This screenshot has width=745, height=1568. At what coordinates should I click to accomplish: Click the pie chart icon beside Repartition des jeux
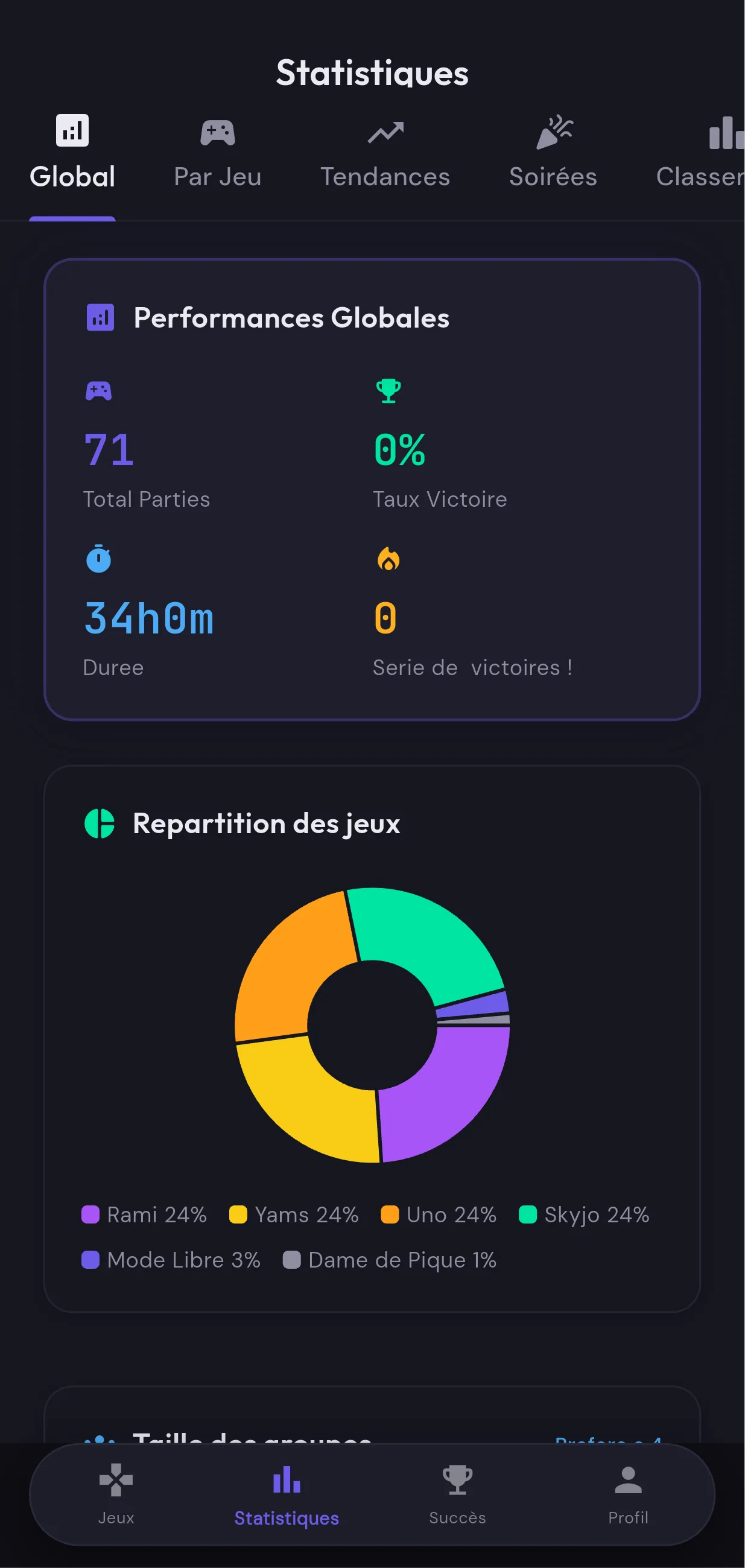click(x=99, y=825)
